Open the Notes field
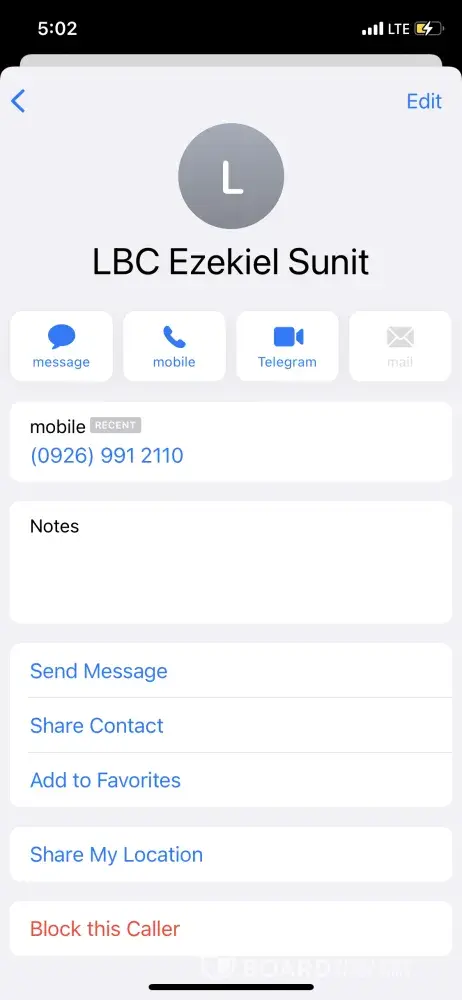462x1000 pixels. pos(231,562)
